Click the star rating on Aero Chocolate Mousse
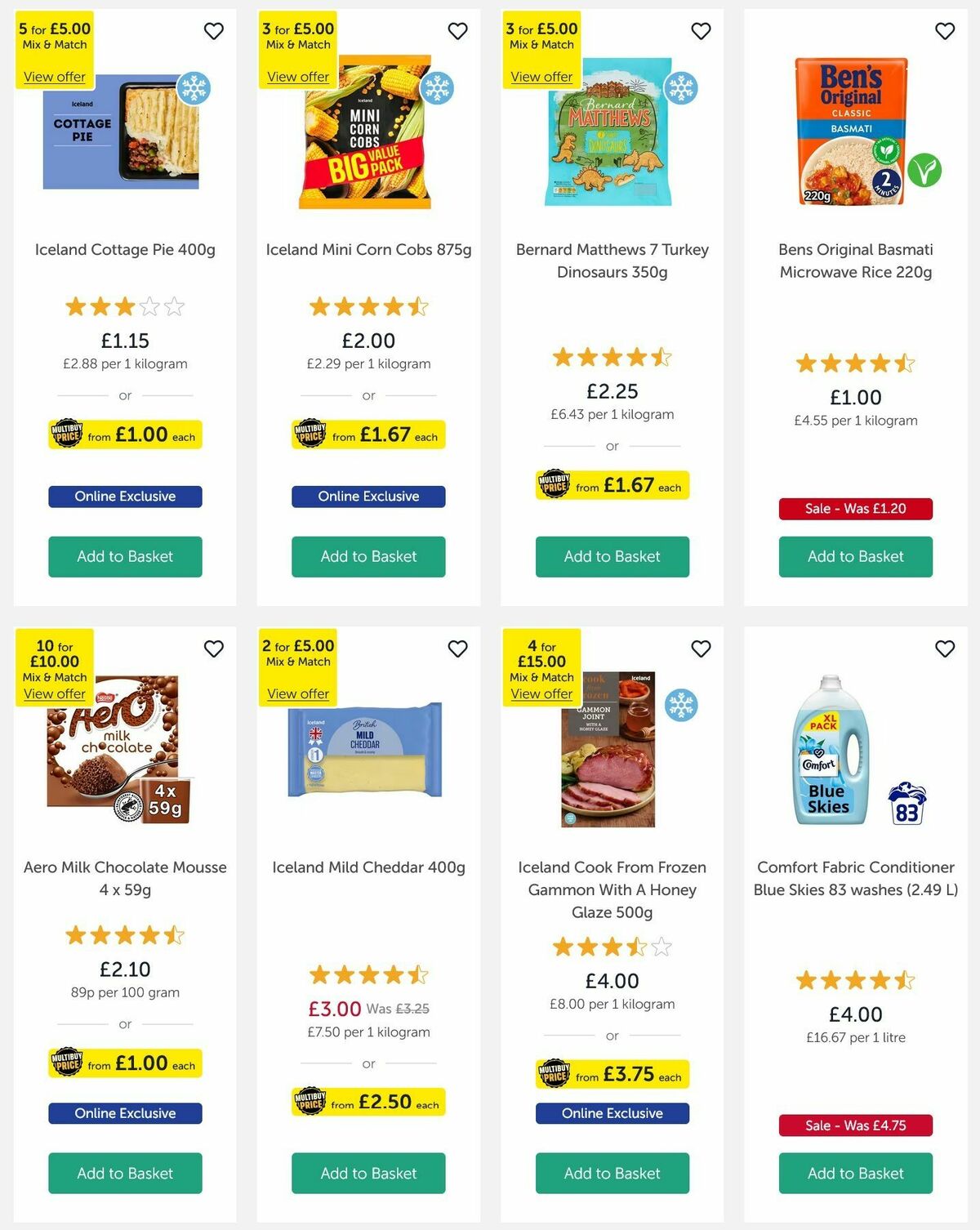Screen dimensions: 980x1230 (124, 935)
